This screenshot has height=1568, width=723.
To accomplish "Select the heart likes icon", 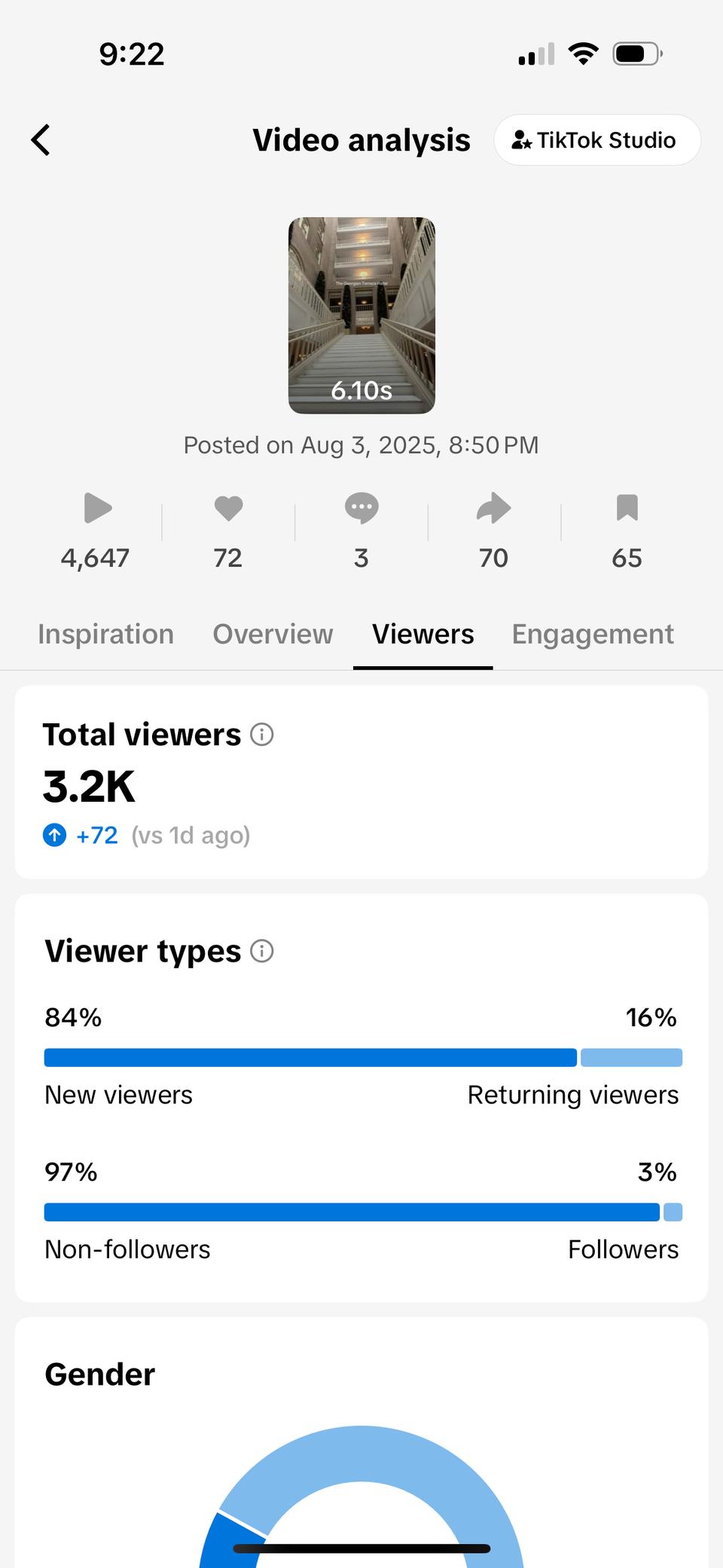I will [229, 509].
